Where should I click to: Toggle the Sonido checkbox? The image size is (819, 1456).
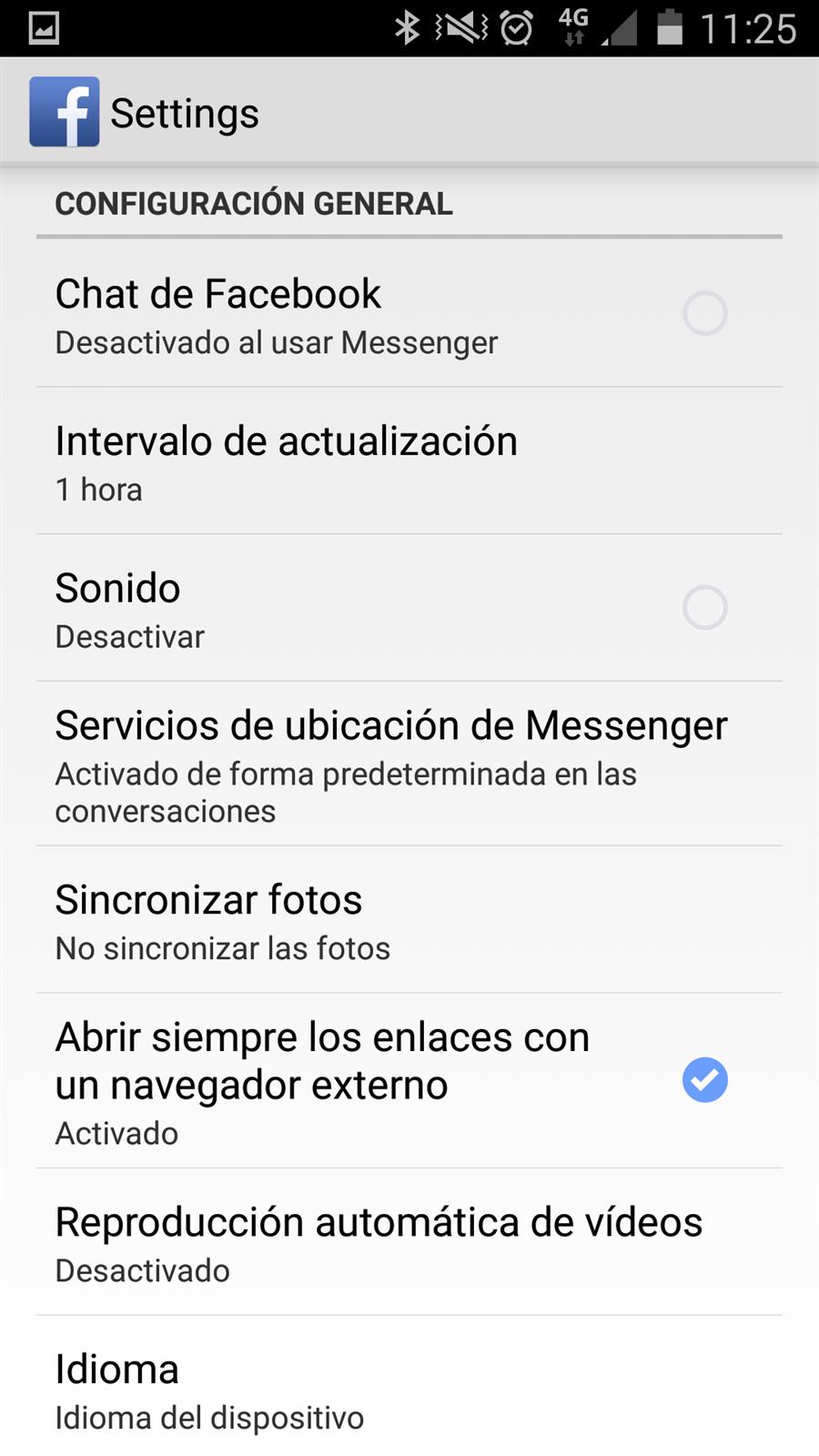pos(704,608)
